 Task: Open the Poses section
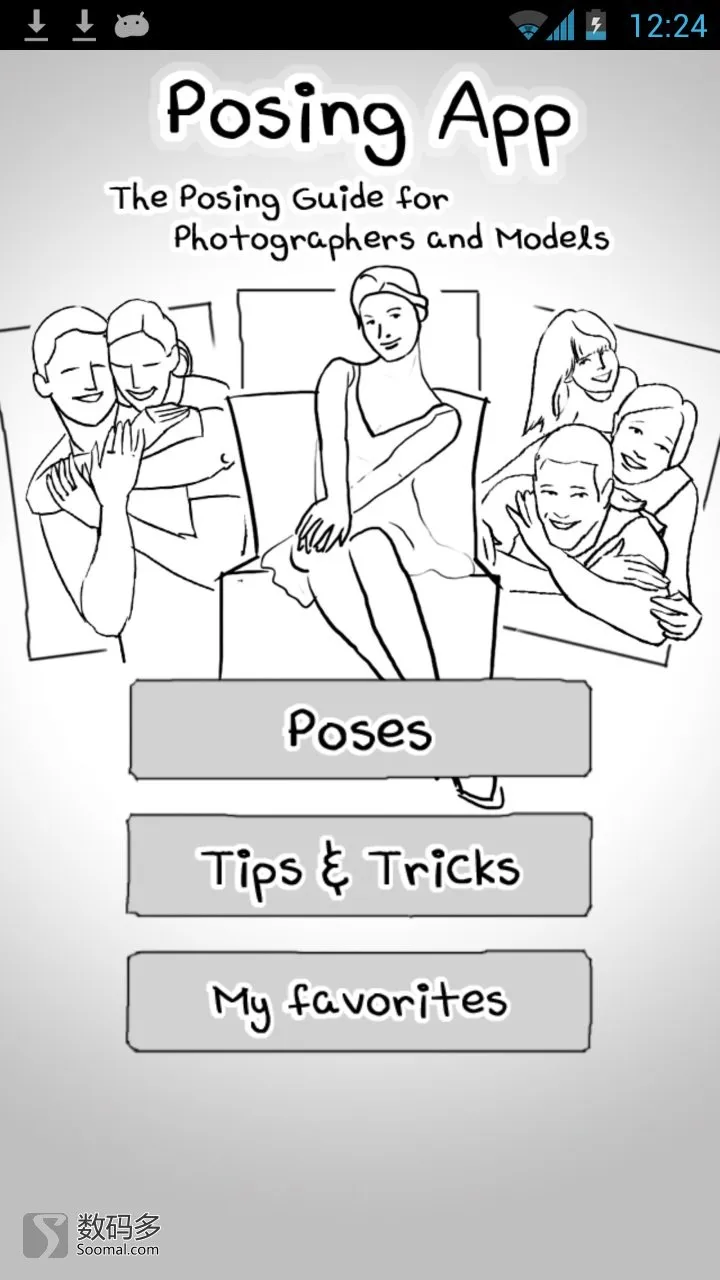coord(359,729)
